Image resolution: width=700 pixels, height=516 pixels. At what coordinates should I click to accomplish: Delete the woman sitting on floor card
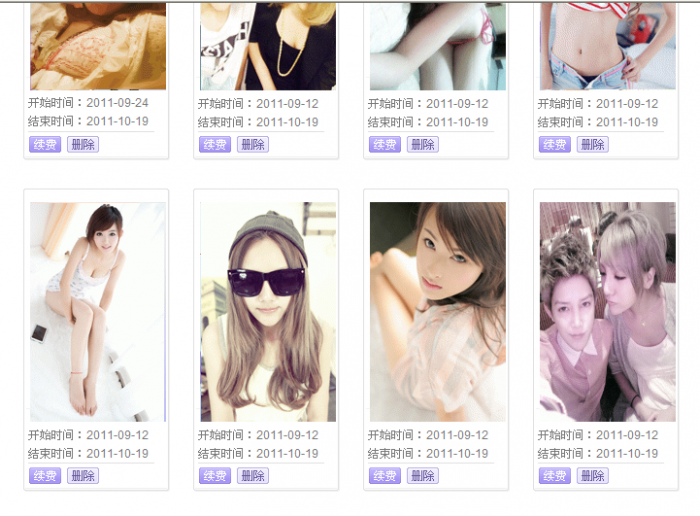tap(83, 476)
